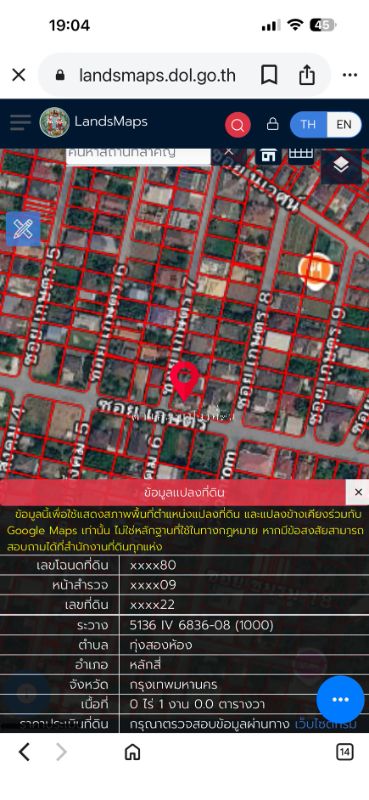Close the browser tab with the X
The width and height of the screenshot is (369, 800).
coord(19,76)
